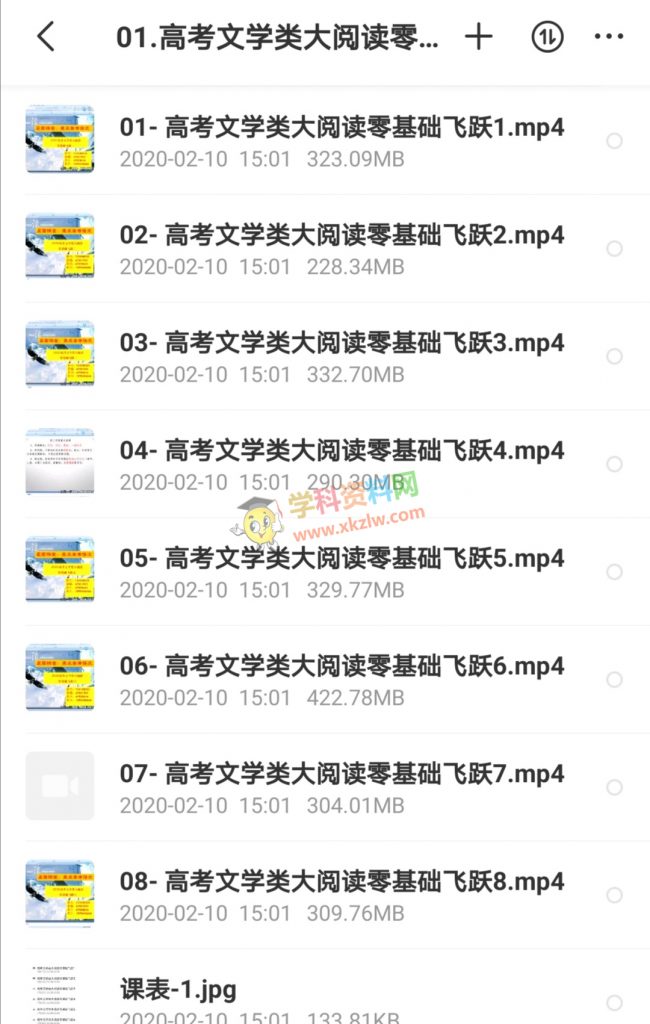Tick the selection circle for 飞跃3.mp4
This screenshot has height=1024, width=650.
(614, 356)
